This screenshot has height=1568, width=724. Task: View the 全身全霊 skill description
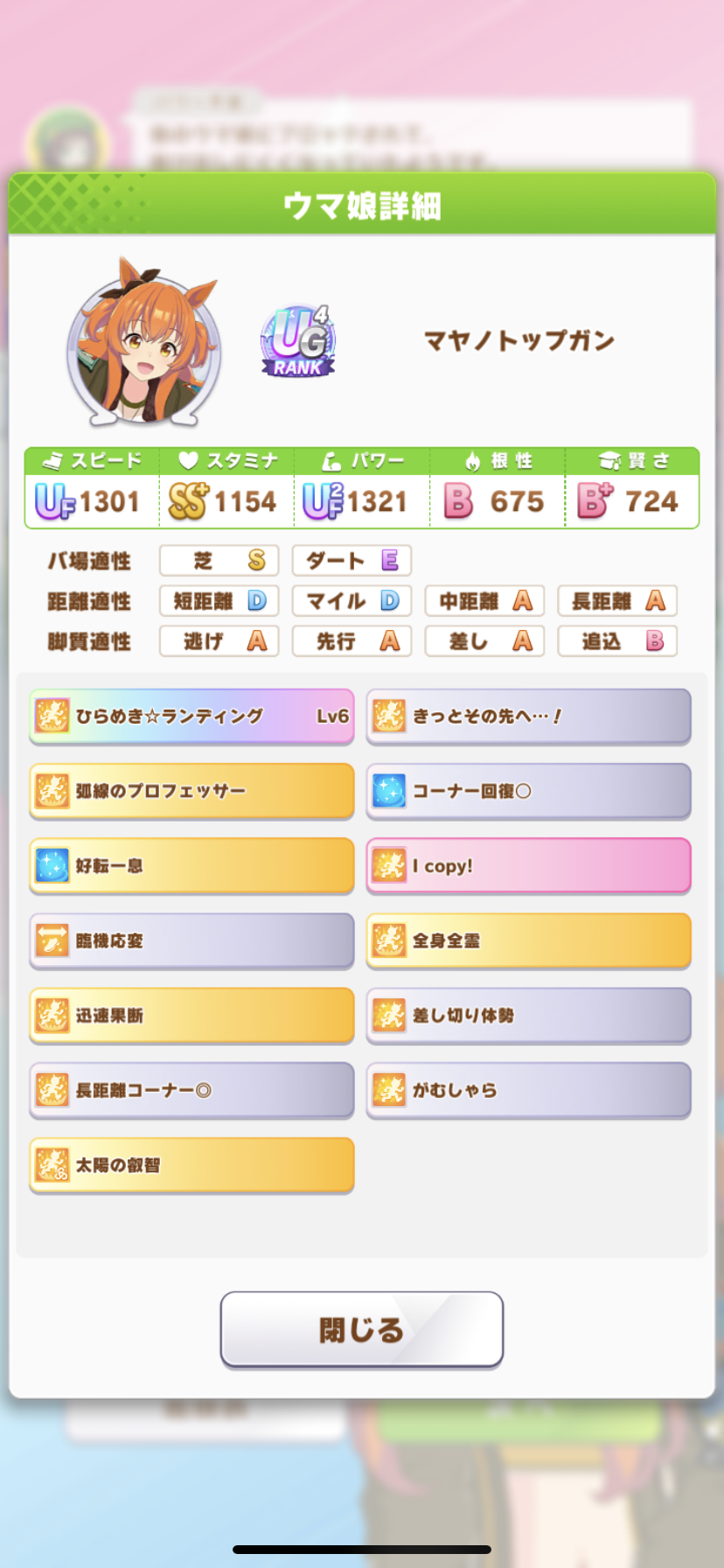coord(528,941)
